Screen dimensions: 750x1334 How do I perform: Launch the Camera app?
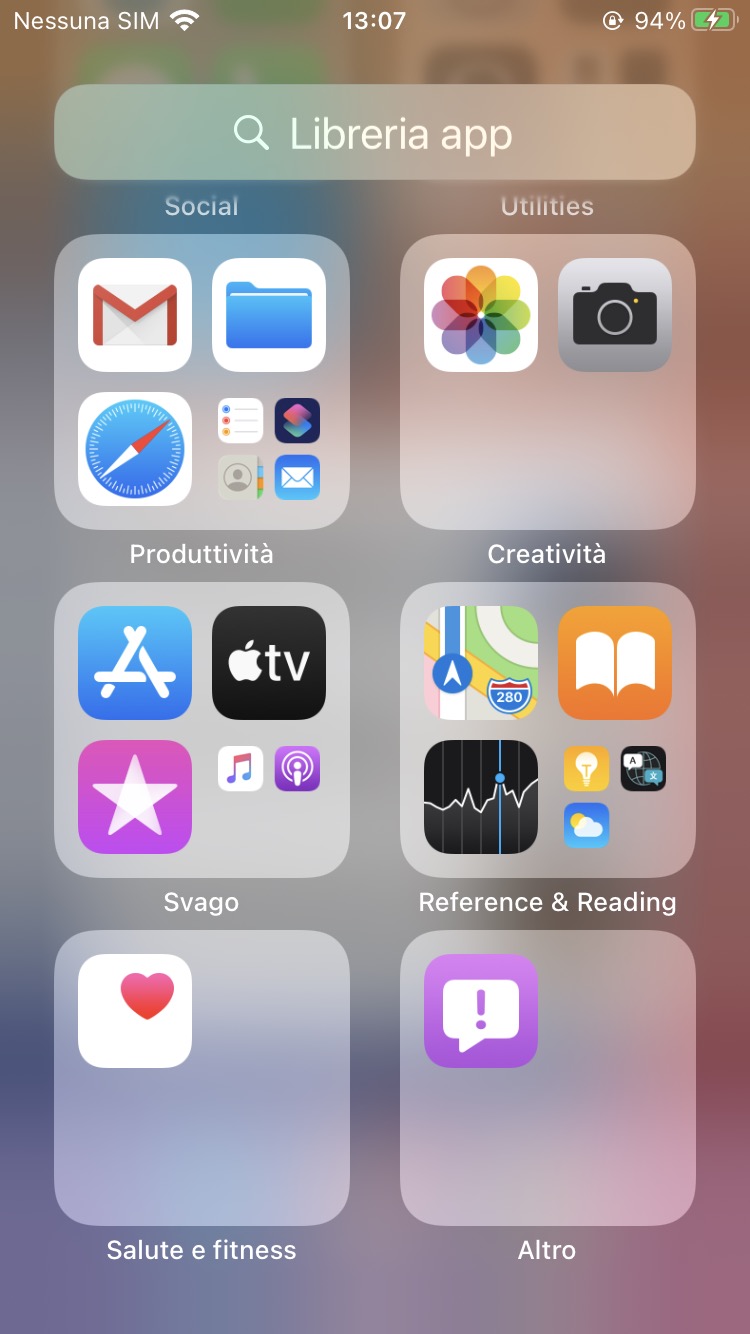tap(615, 315)
